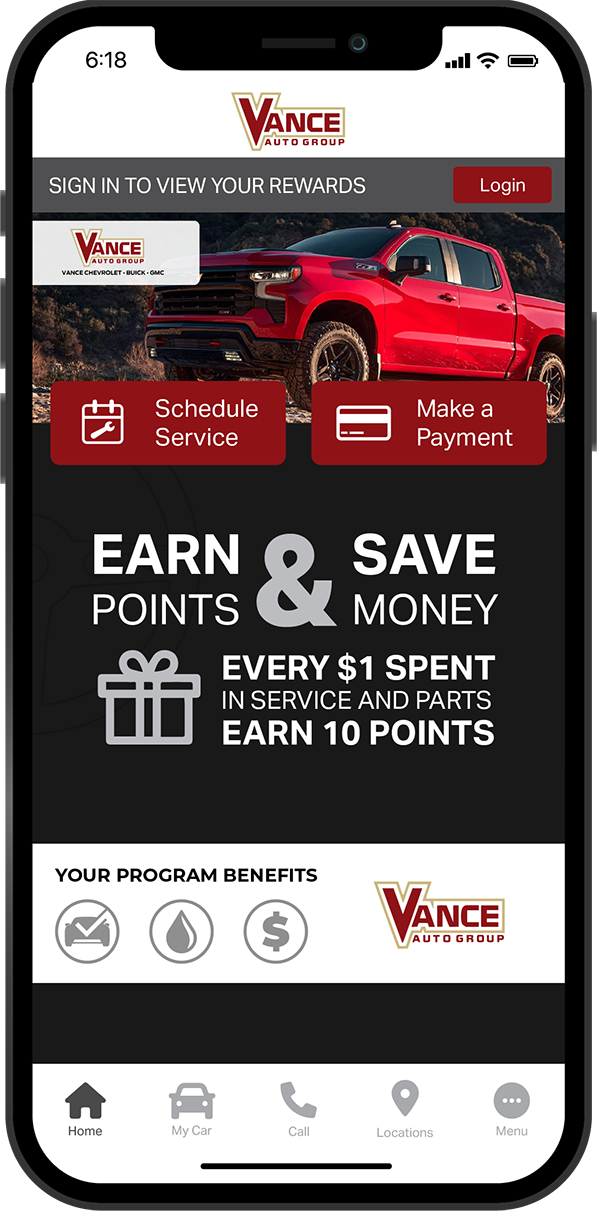Switch to the Home tab
The height and width of the screenshot is (1216, 600).
[x=85, y=1109]
